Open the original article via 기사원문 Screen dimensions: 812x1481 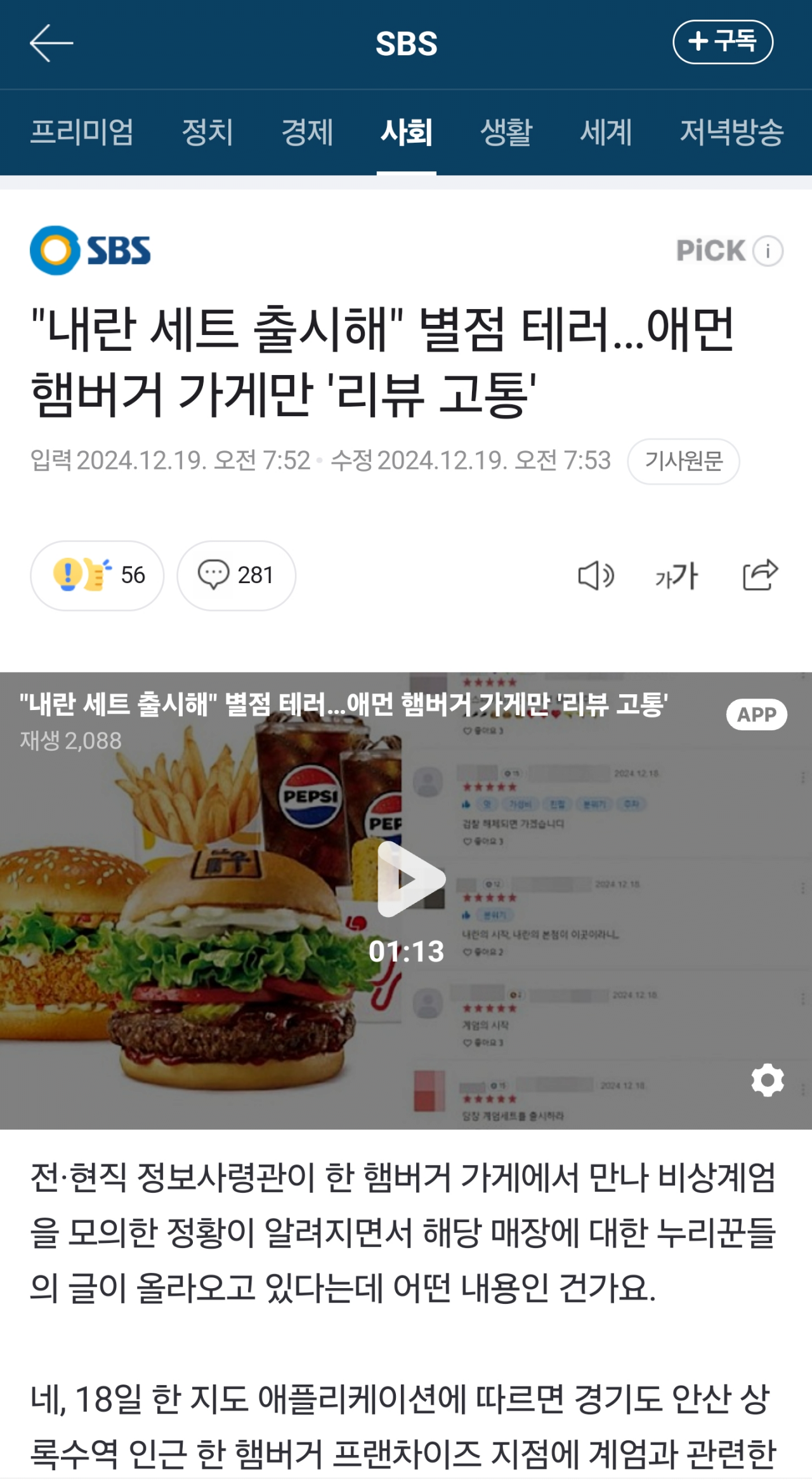pos(683,461)
